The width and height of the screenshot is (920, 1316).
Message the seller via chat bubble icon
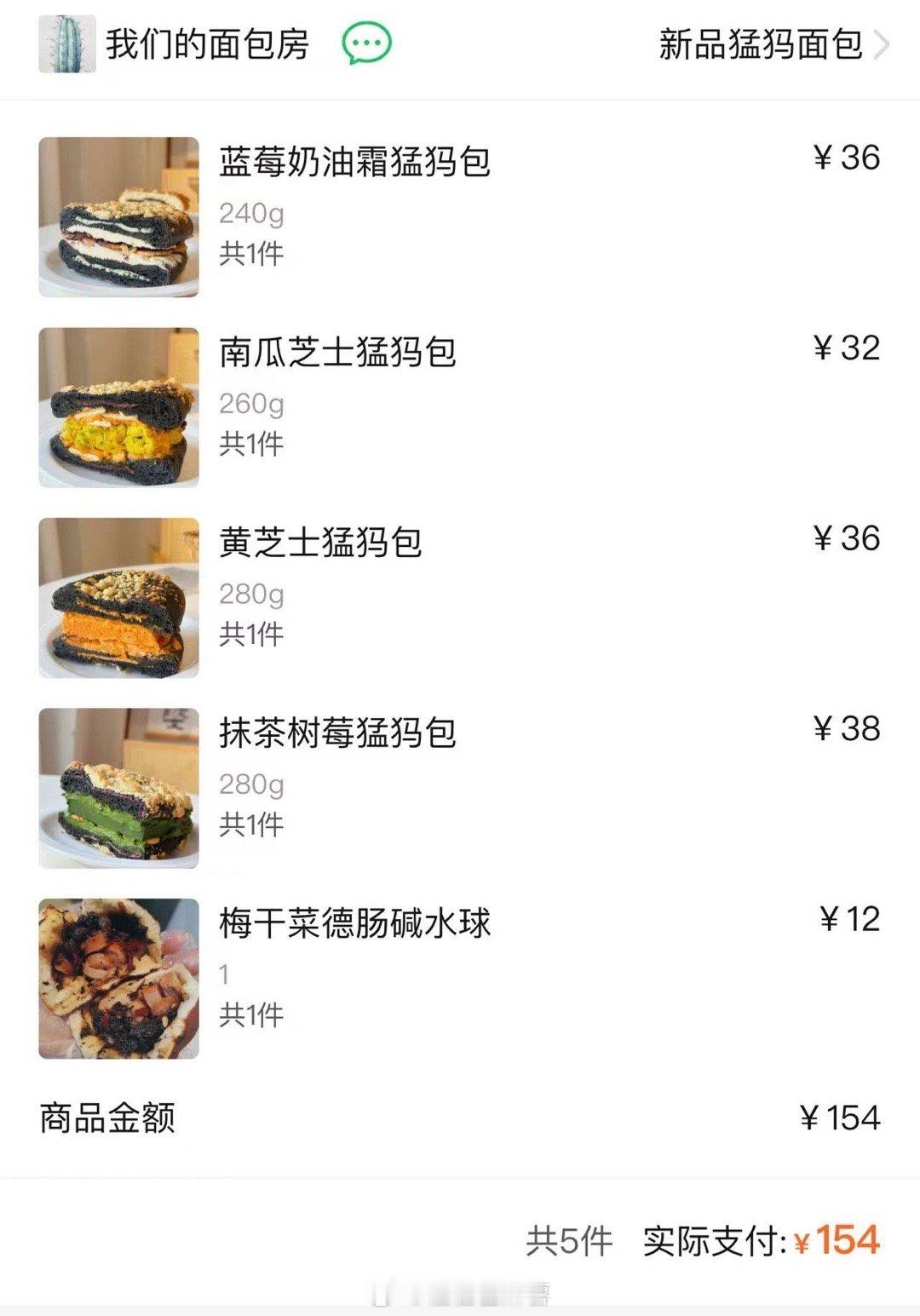pos(366,44)
